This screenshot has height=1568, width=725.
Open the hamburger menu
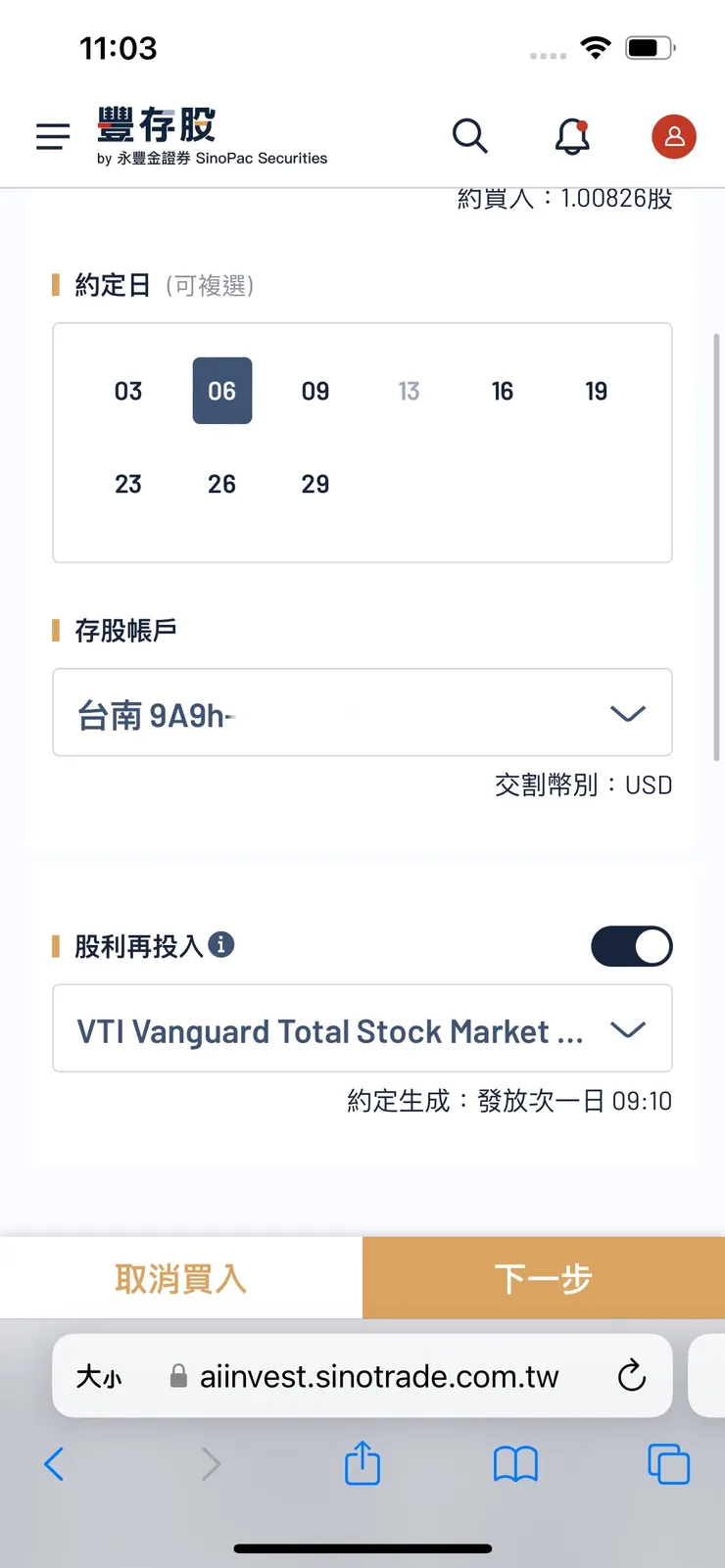click(x=52, y=136)
